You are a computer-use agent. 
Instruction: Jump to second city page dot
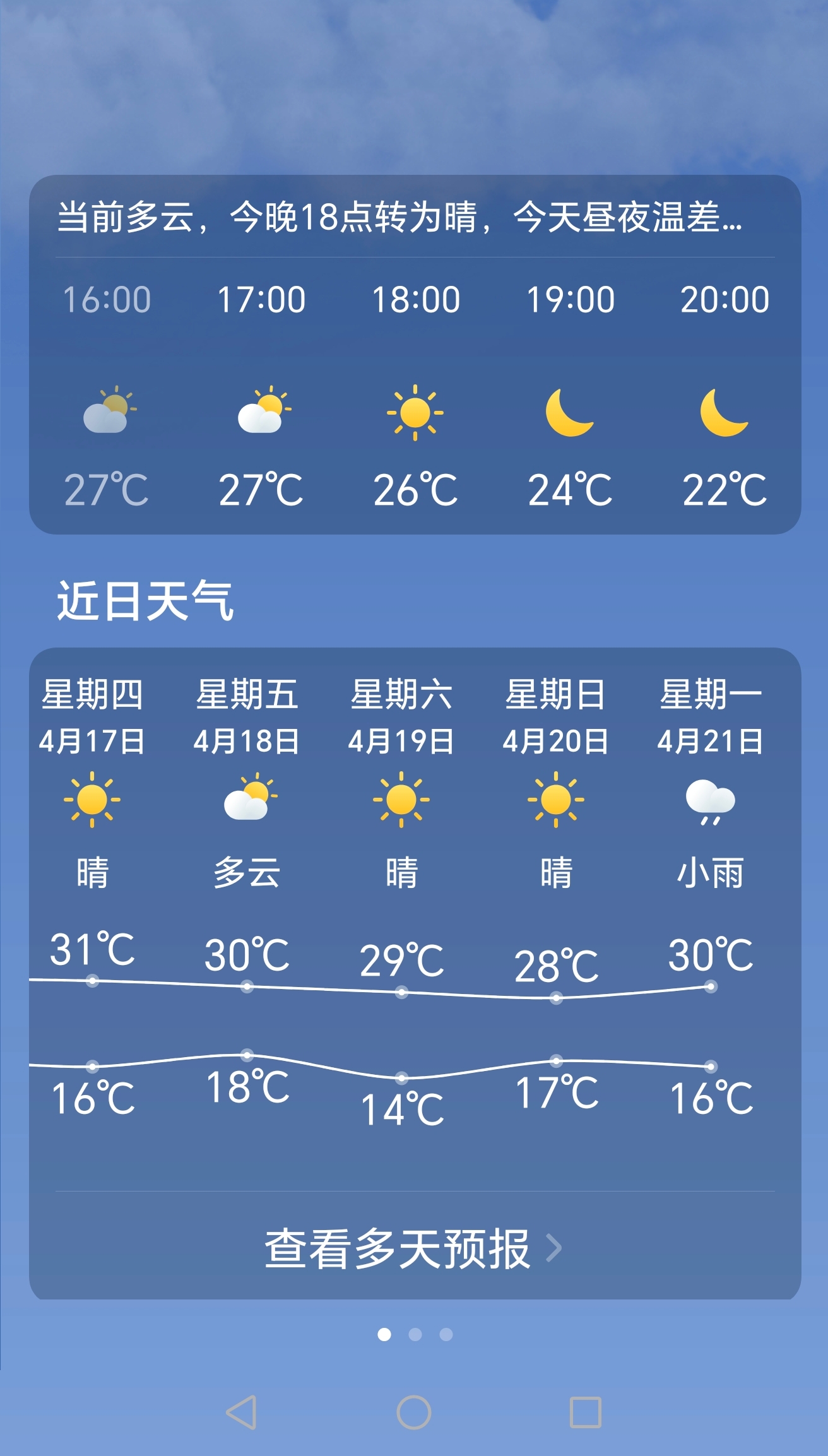click(415, 1334)
